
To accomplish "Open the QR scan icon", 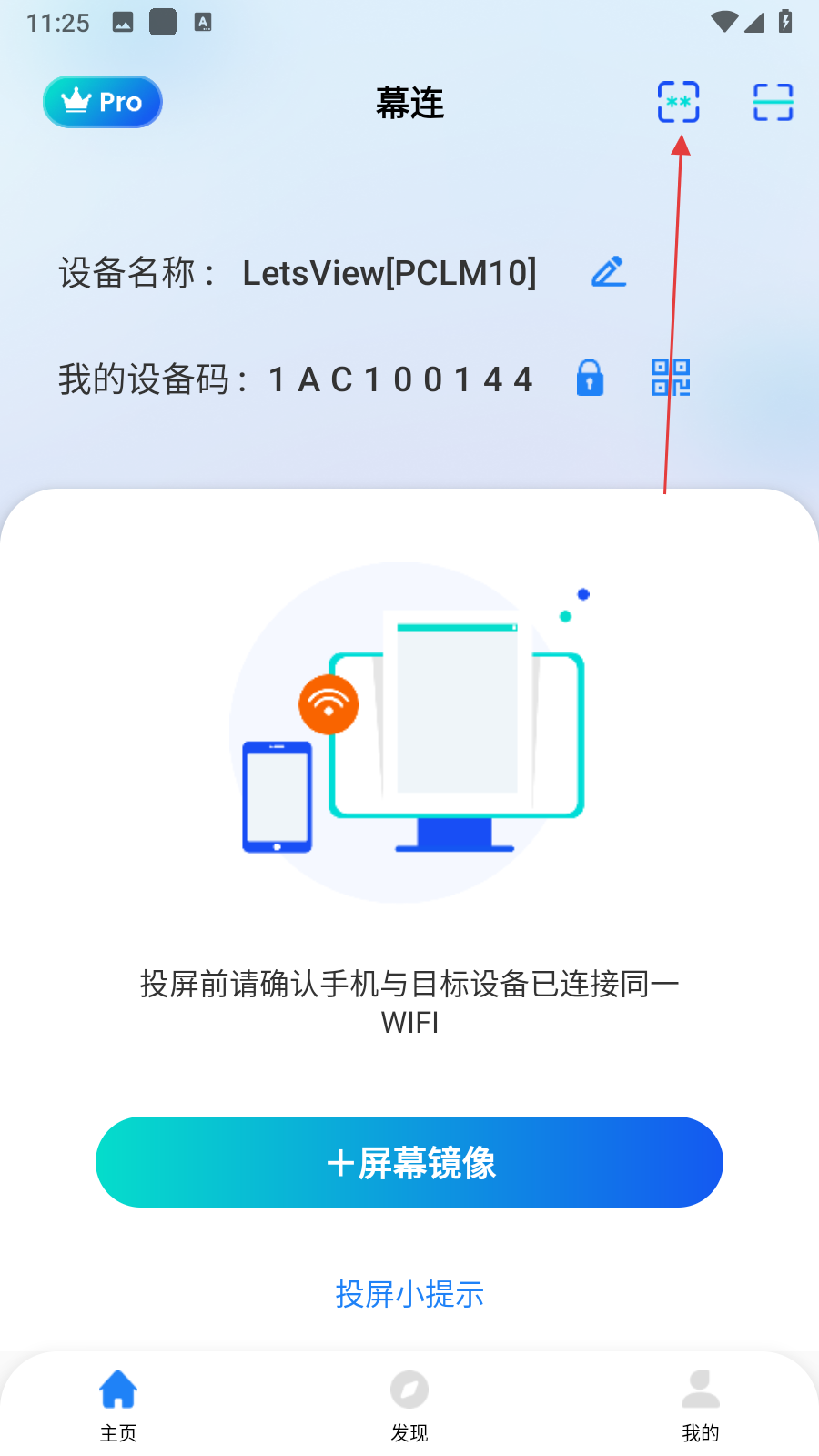I will tap(773, 102).
